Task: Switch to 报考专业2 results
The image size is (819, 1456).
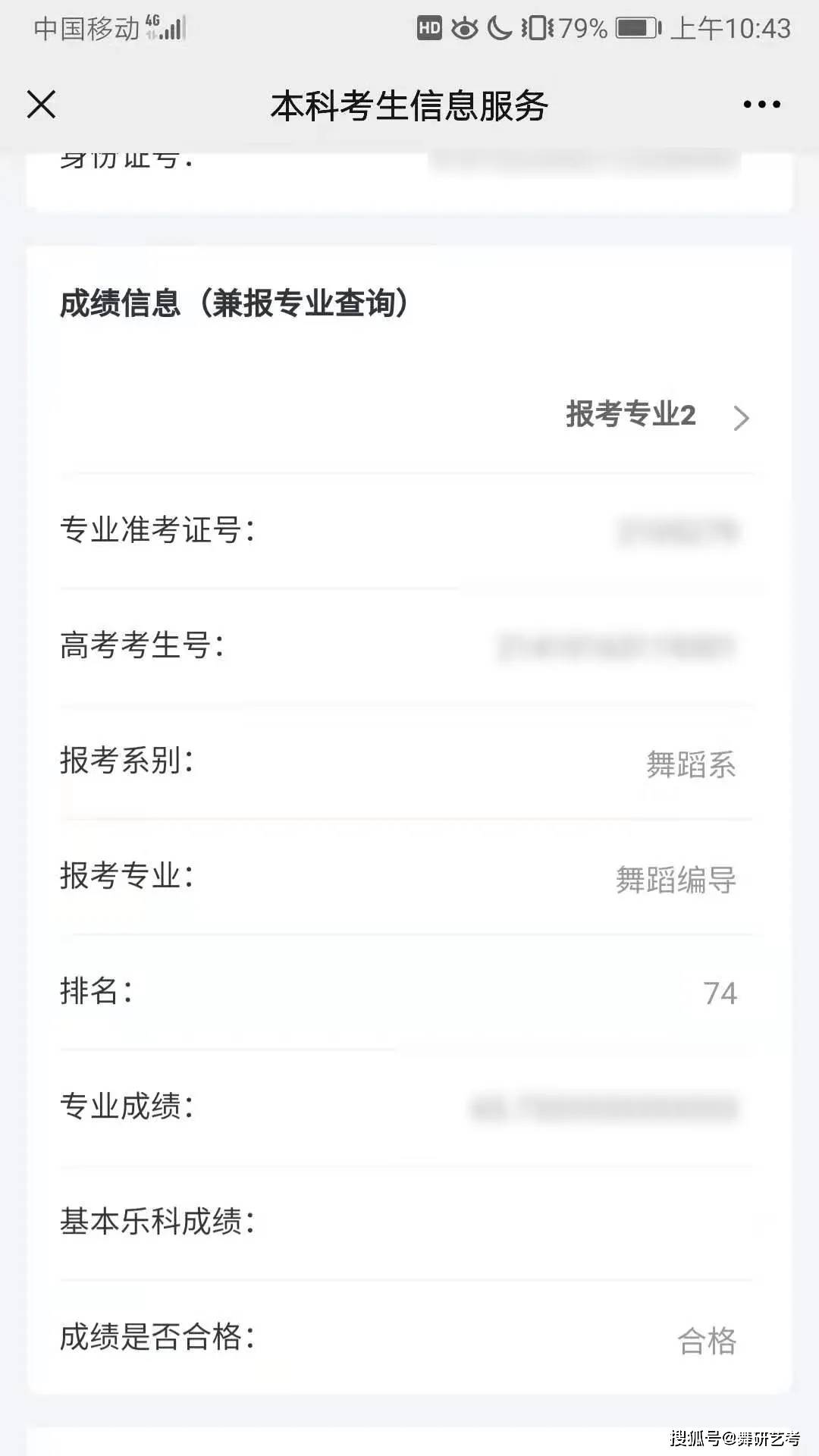Action: pos(657,416)
